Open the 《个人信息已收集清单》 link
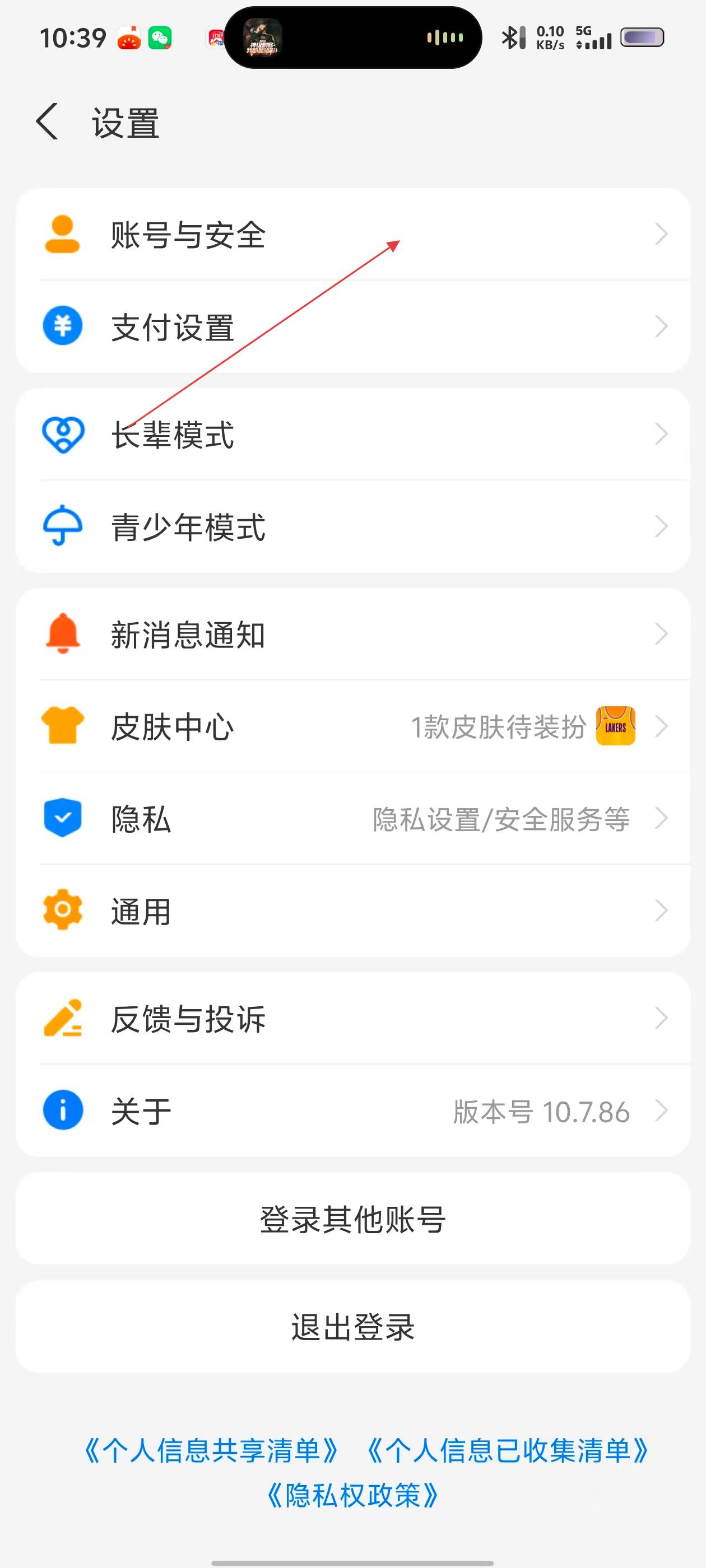The width and height of the screenshot is (706, 1568). click(x=508, y=1450)
